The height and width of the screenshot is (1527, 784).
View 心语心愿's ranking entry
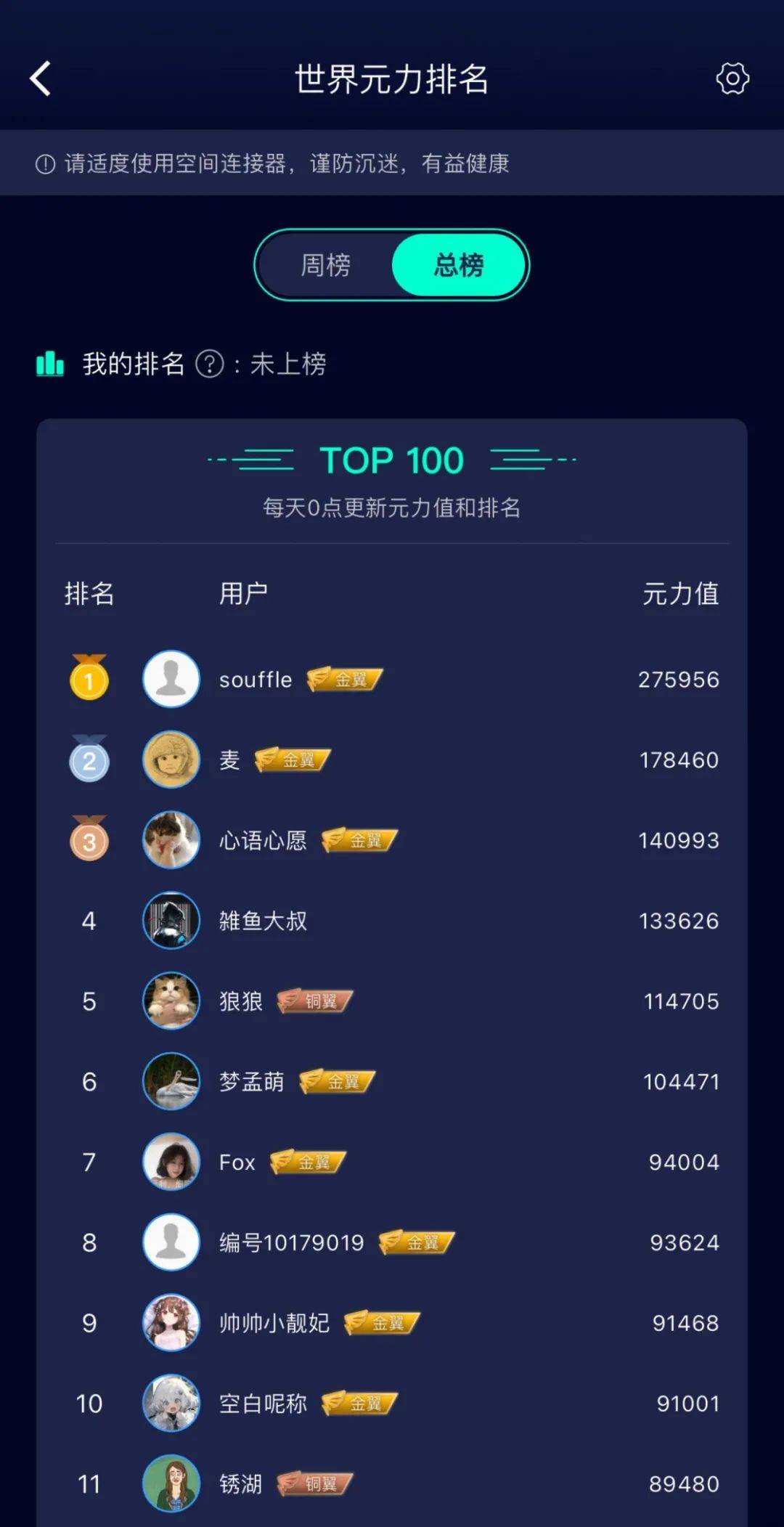click(392, 841)
